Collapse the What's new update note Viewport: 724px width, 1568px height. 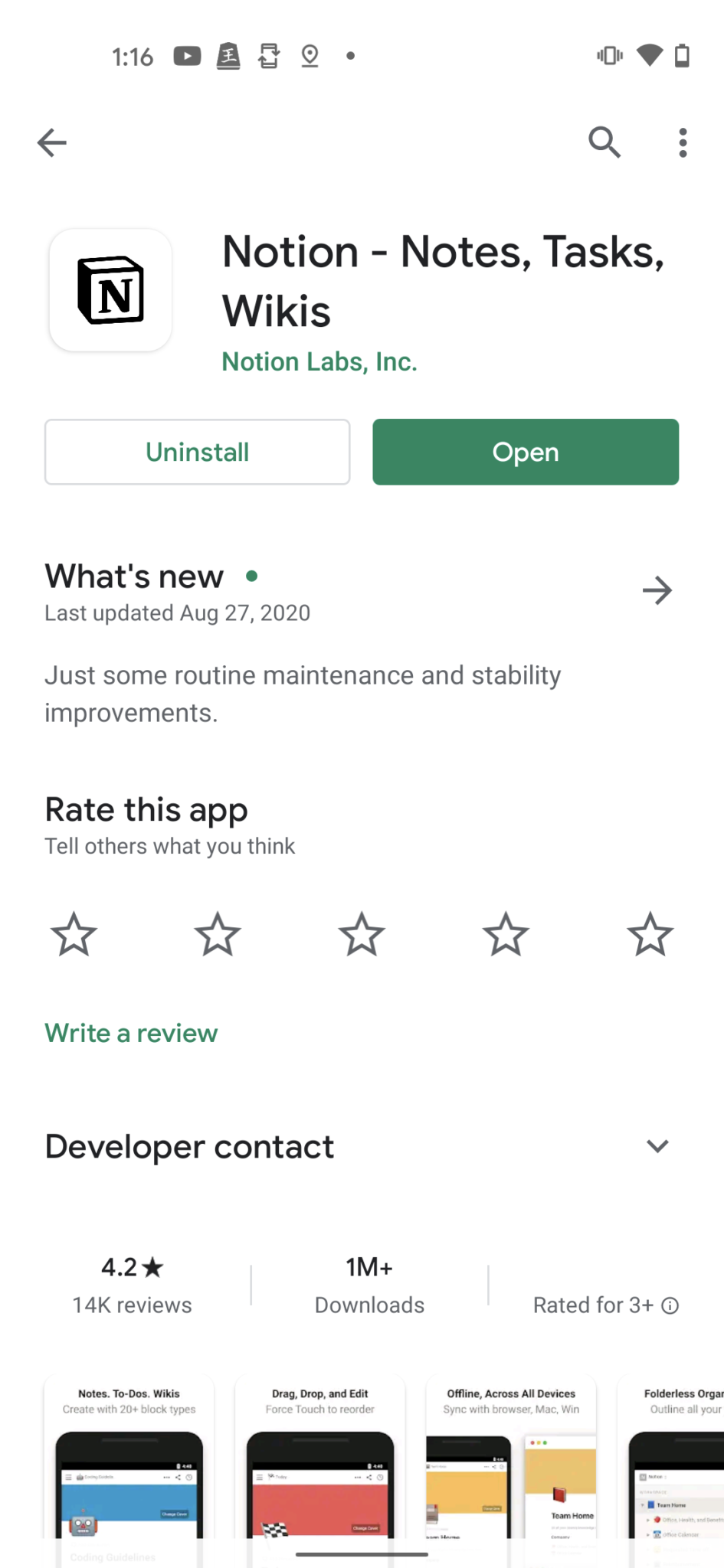coord(303,693)
